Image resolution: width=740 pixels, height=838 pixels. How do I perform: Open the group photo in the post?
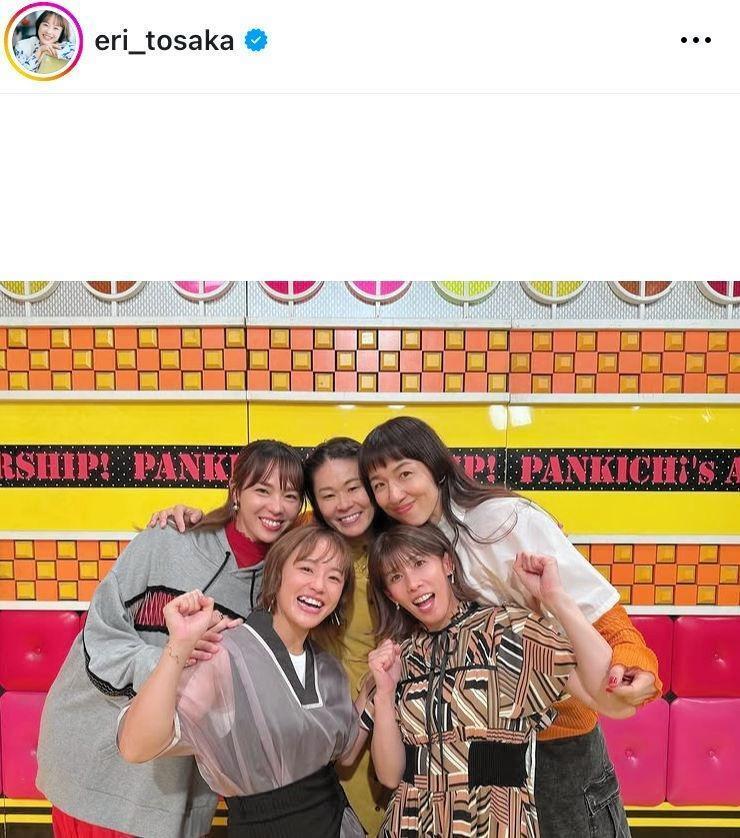370,558
